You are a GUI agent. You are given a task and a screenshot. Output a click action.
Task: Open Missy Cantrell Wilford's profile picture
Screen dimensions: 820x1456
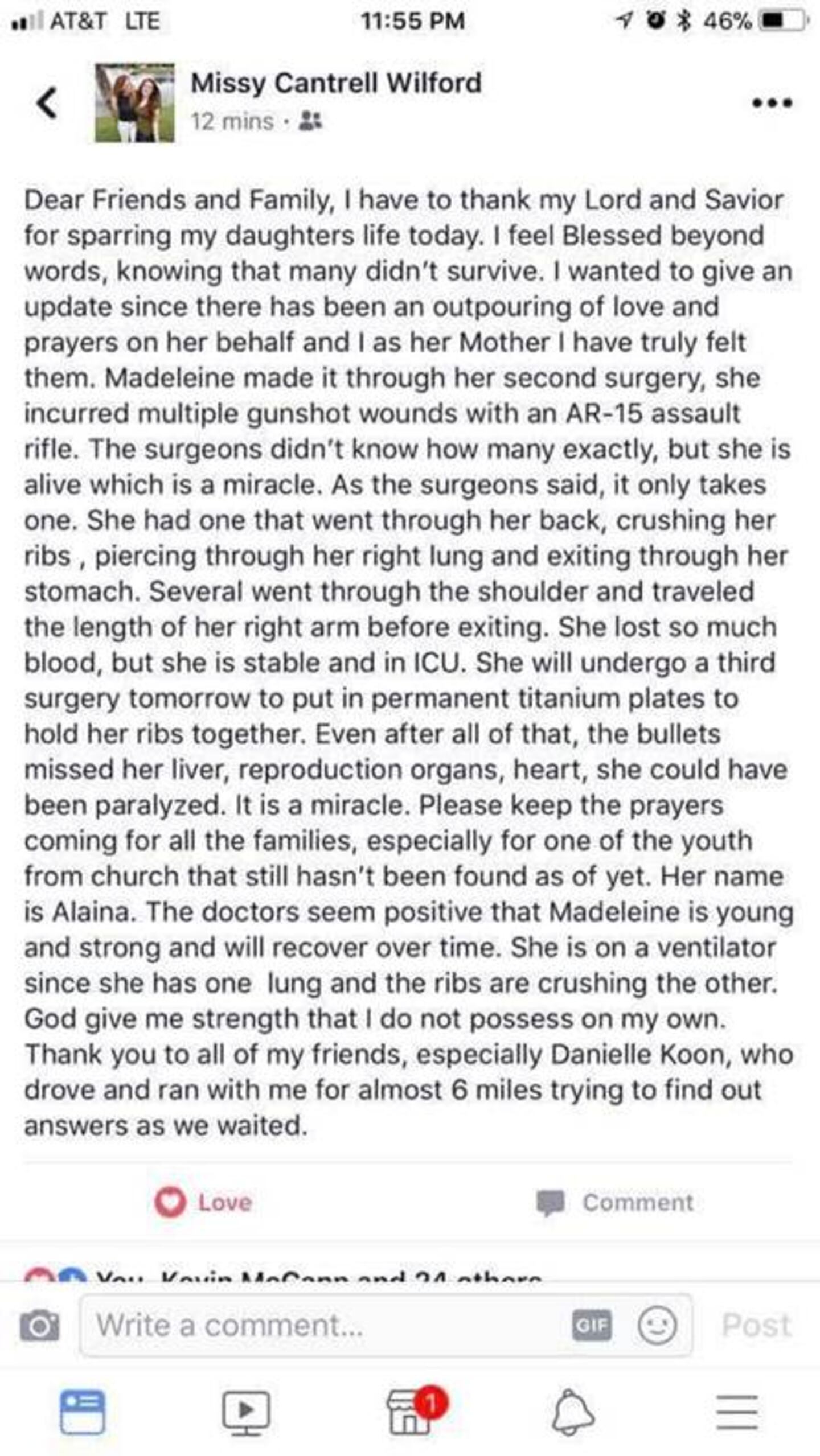(x=134, y=103)
